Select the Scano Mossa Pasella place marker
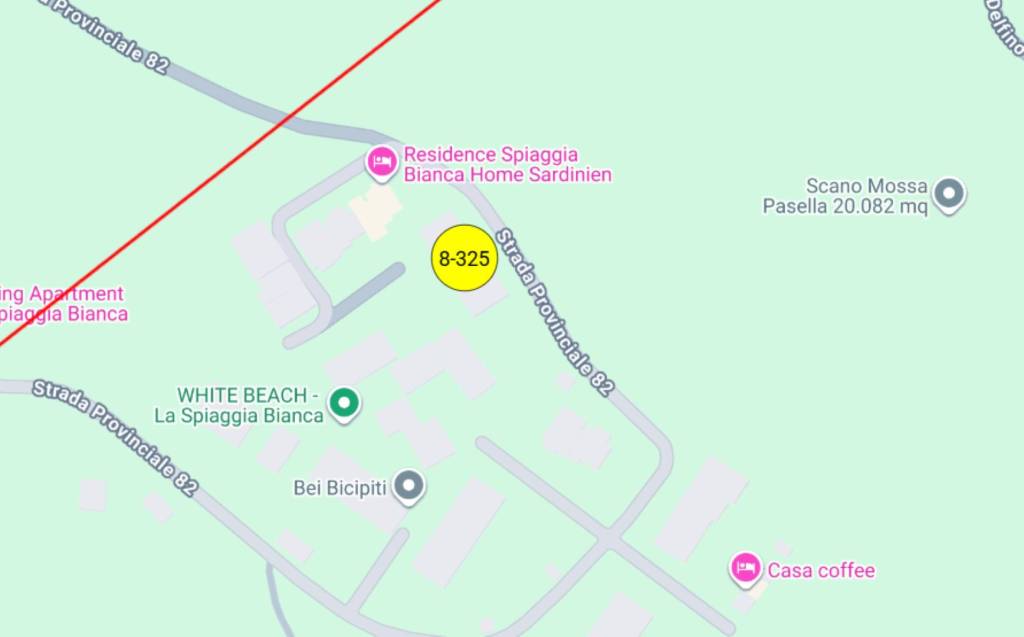This screenshot has width=1024, height=637. pyautogui.click(x=948, y=194)
